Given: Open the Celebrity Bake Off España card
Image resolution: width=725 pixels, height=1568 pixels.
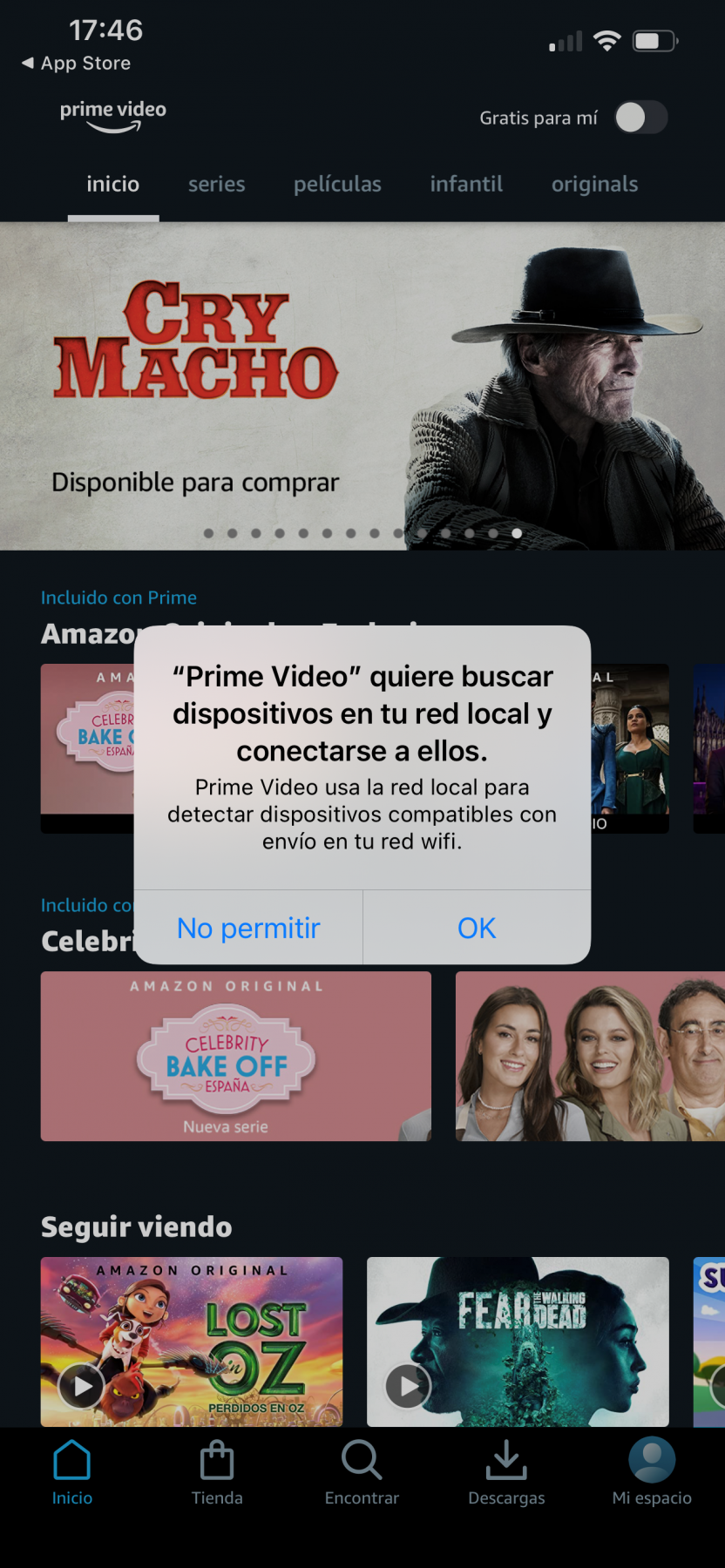Looking at the screenshot, I should 235,1056.
